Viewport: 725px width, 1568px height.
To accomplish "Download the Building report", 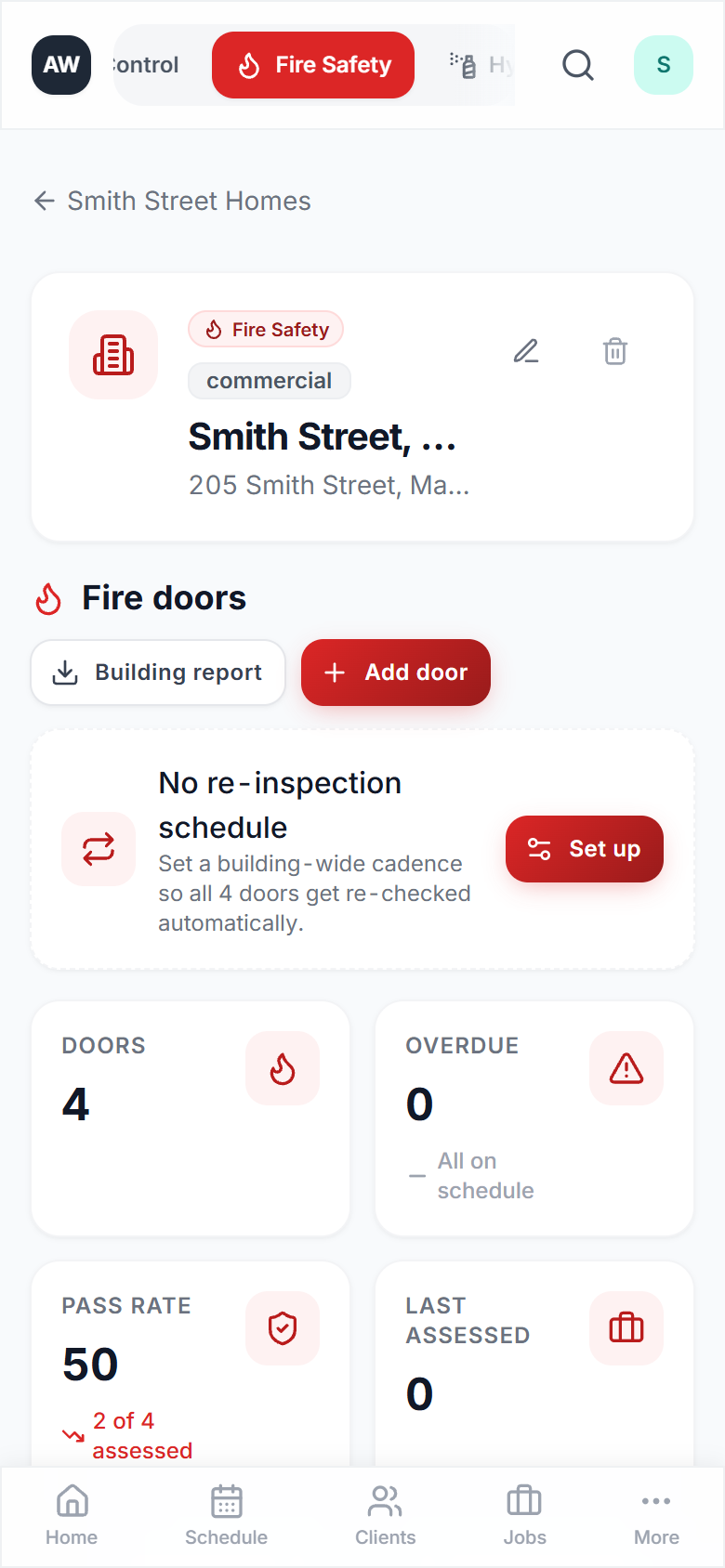I will [157, 672].
